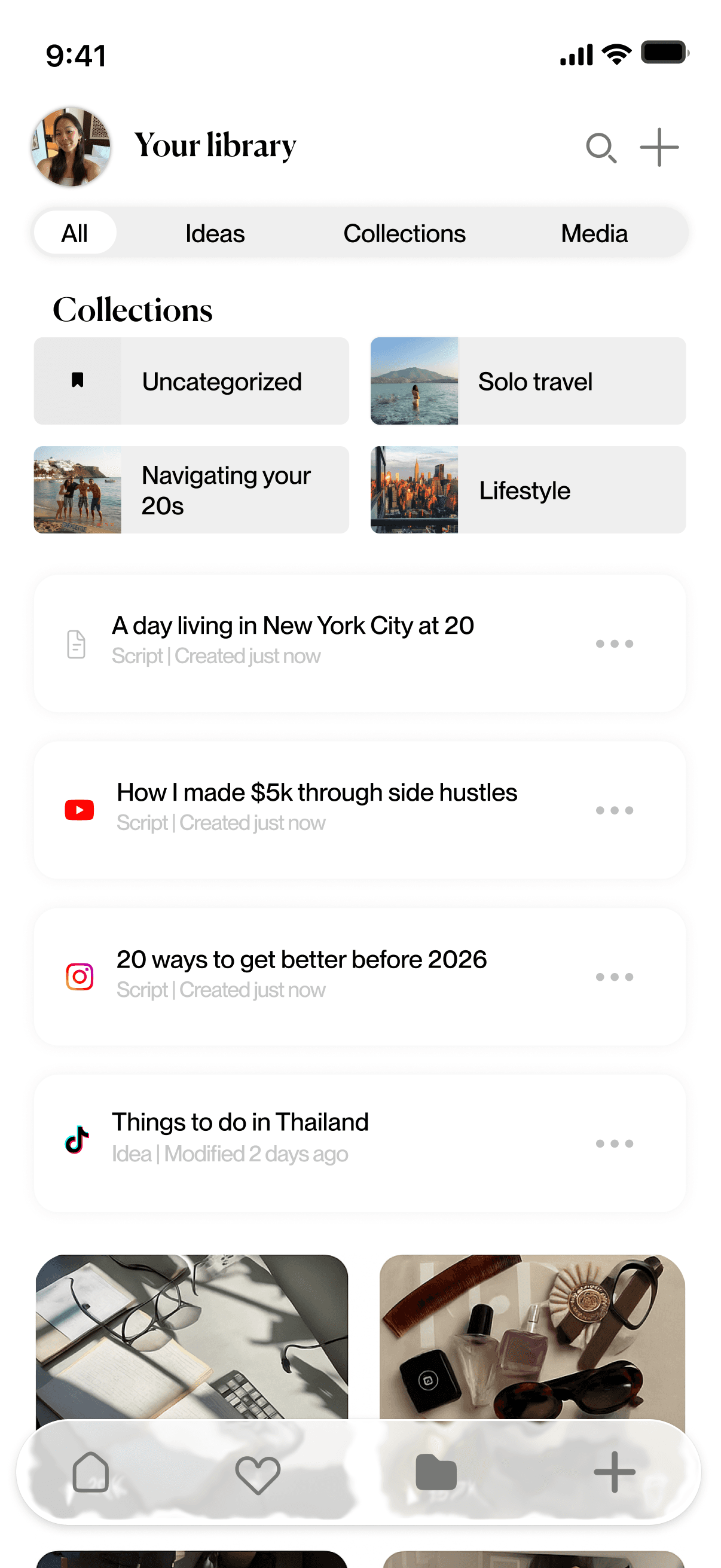This screenshot has width=721, height=1568.
Task: Tap the plus icon beside the search icon
Action: [659, 147]
